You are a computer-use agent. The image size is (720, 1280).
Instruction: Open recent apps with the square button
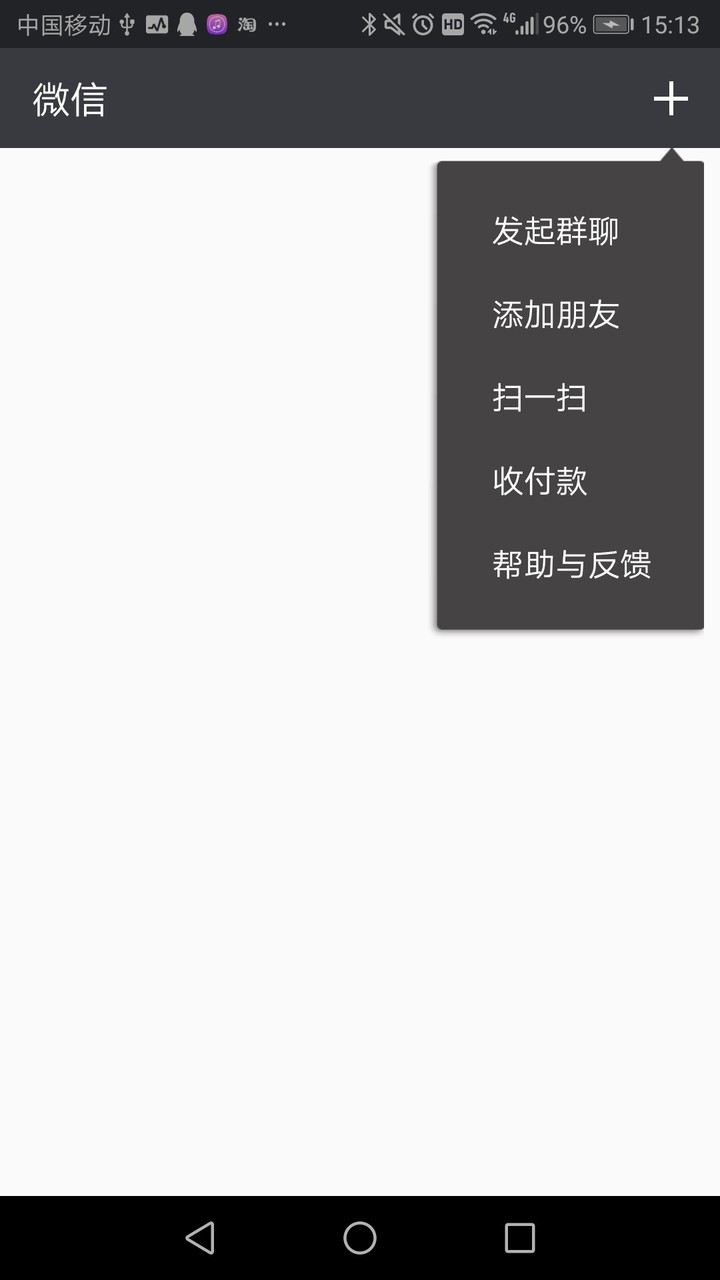[520, 1238]
